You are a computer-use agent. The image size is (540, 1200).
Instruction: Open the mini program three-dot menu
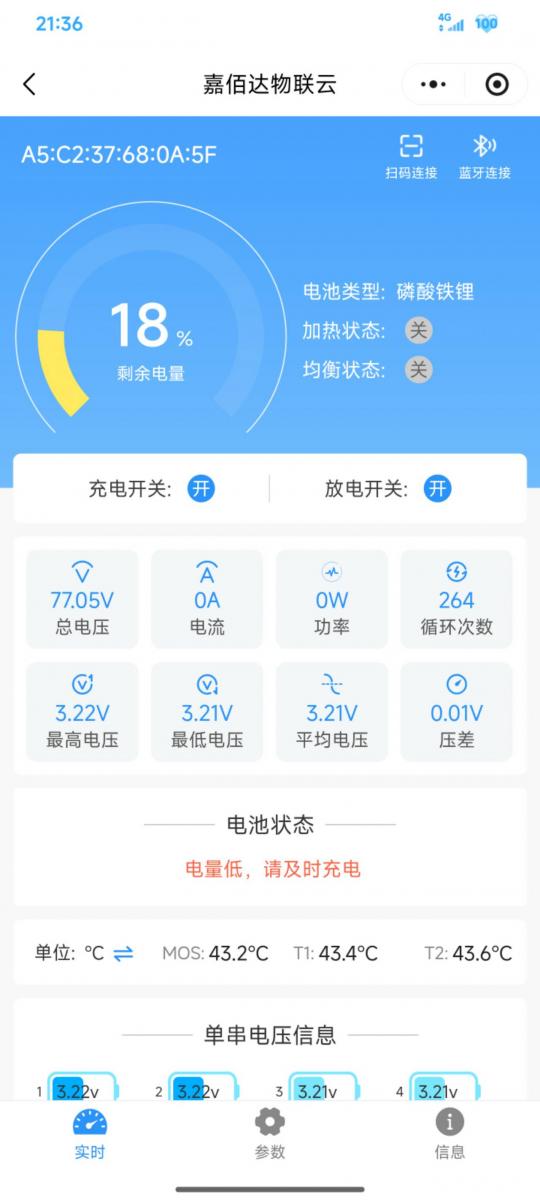(x=432, y=84)
